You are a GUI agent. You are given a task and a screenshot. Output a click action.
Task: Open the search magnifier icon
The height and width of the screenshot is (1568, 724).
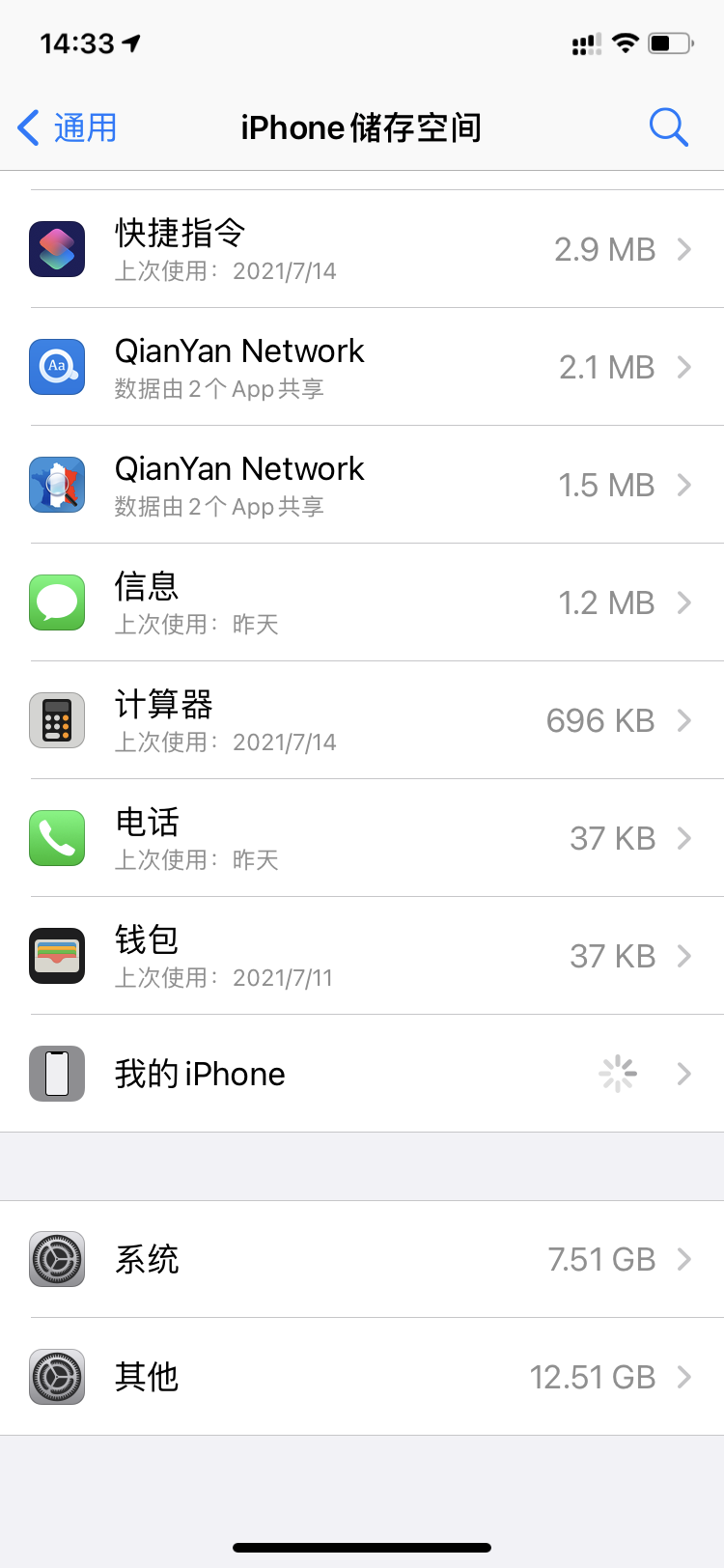[x=668, y=127]
